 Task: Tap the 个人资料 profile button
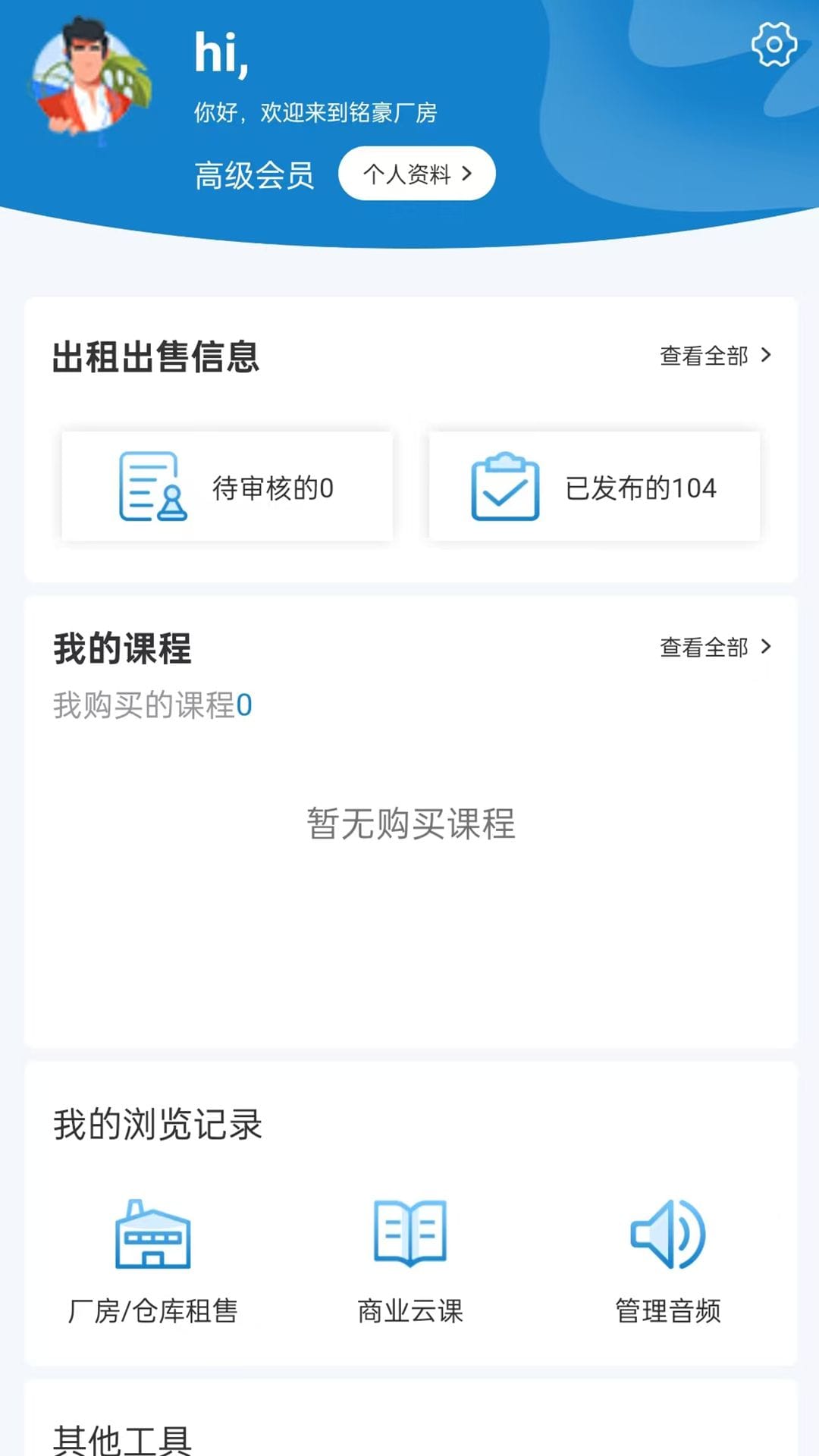(416, 173)
